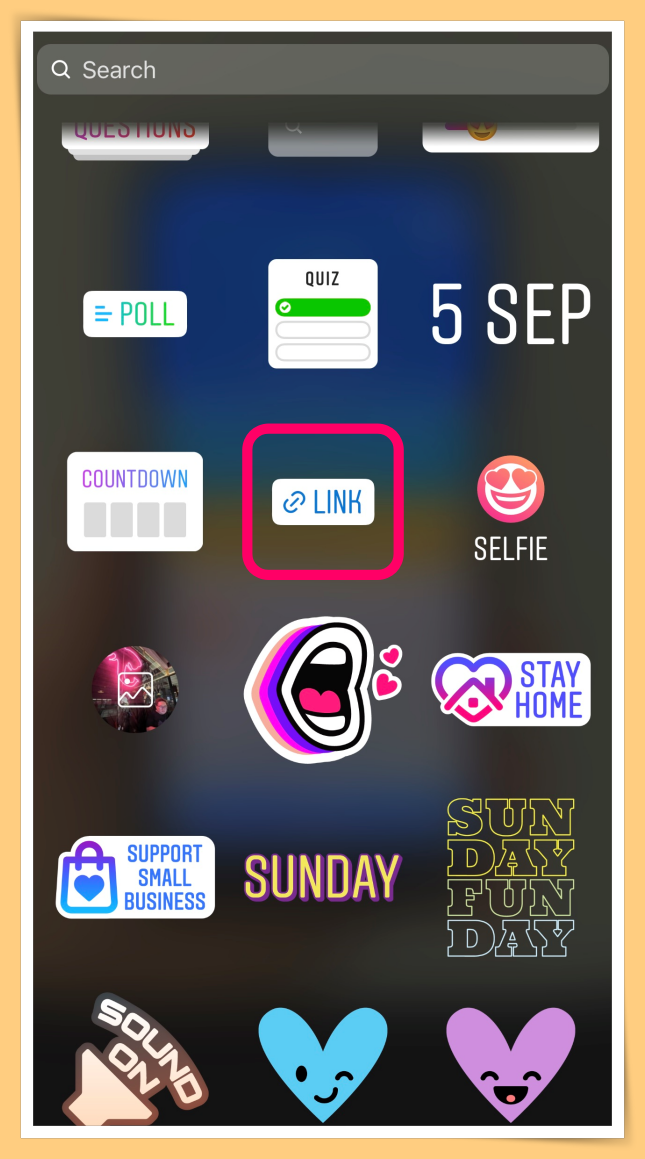This screenshot has width=645, height=1159.
Task: Pick the smiling purple heart sticker
Action: click(510, 1060)
